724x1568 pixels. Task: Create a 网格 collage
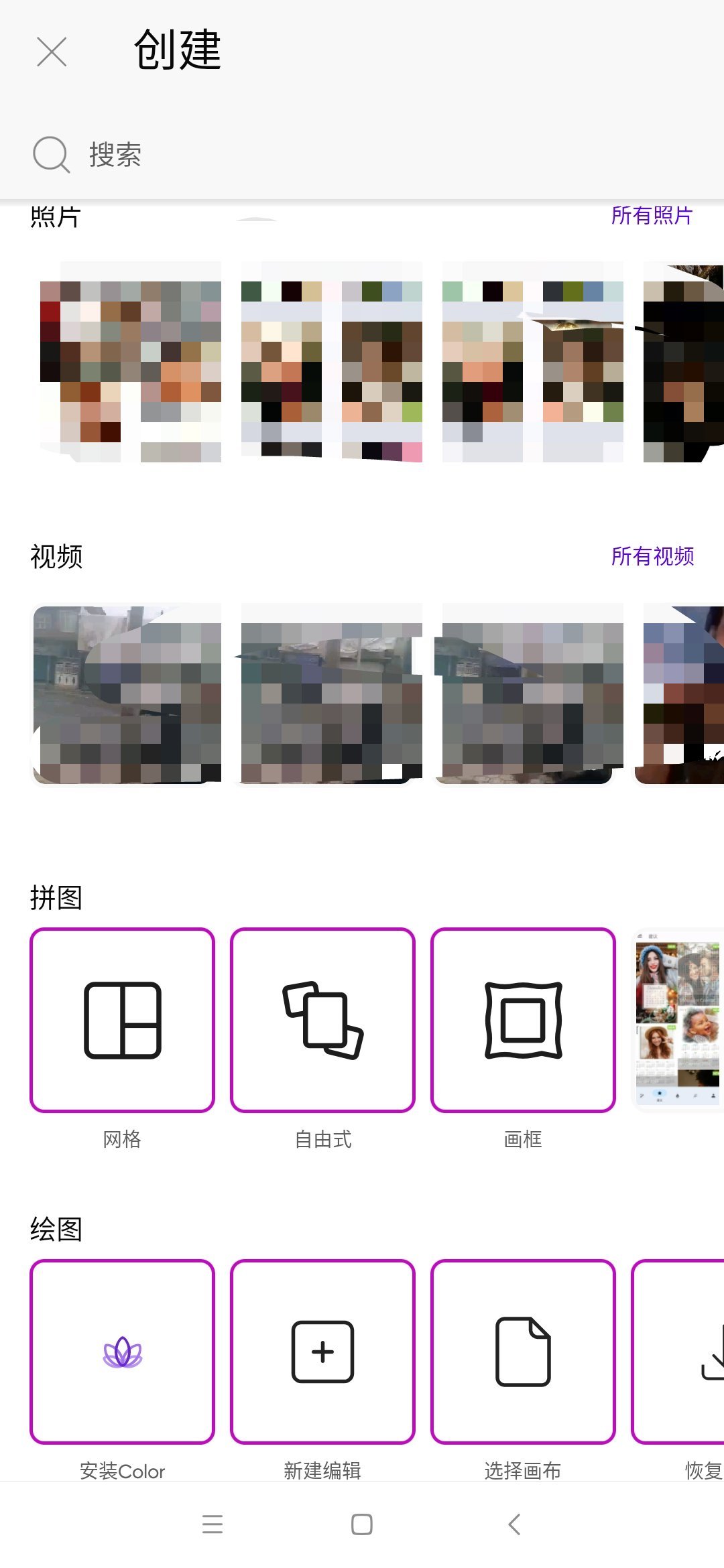(122, 1020)
